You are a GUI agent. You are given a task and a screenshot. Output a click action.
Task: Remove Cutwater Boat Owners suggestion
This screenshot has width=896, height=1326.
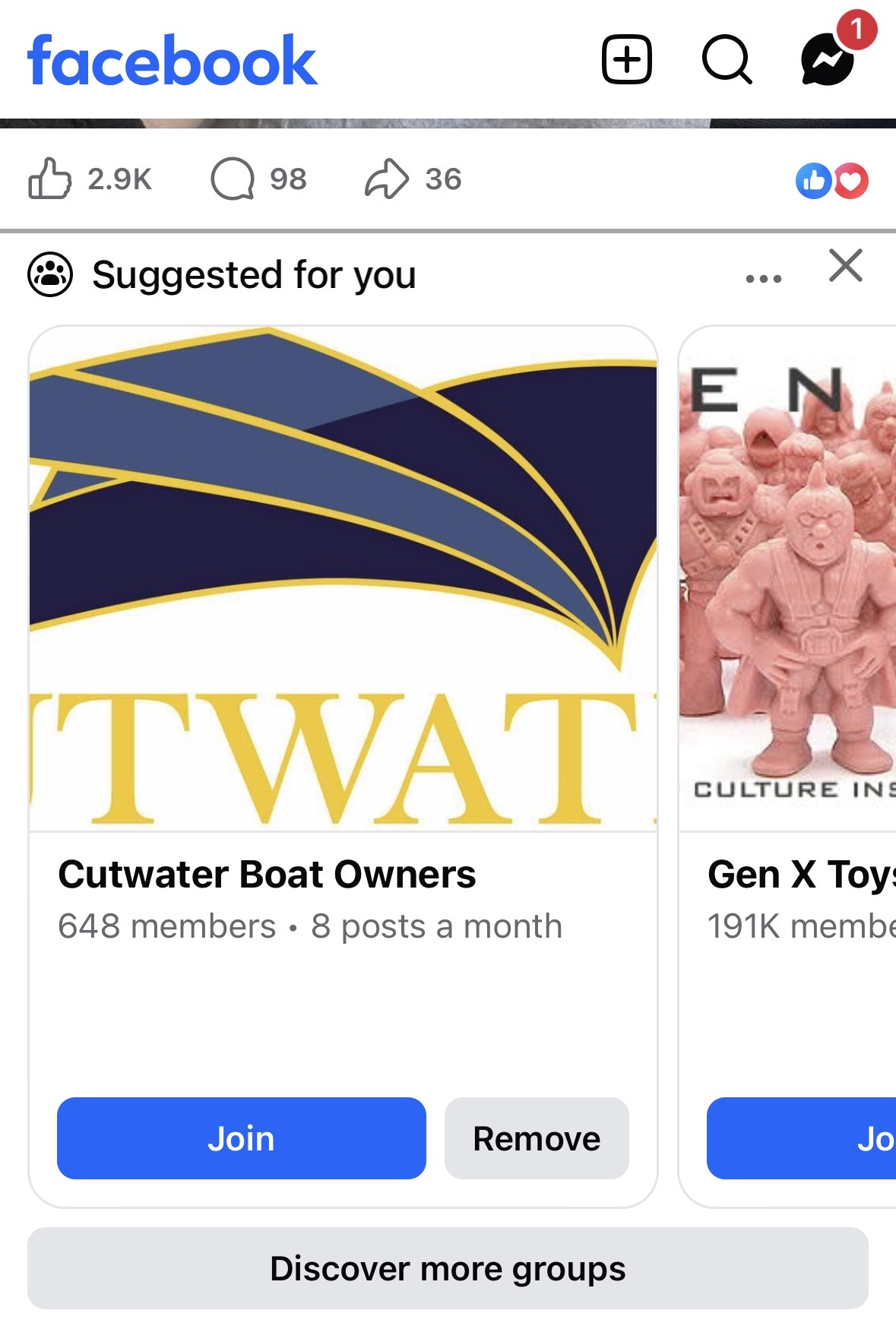[x=537, y=1138]
